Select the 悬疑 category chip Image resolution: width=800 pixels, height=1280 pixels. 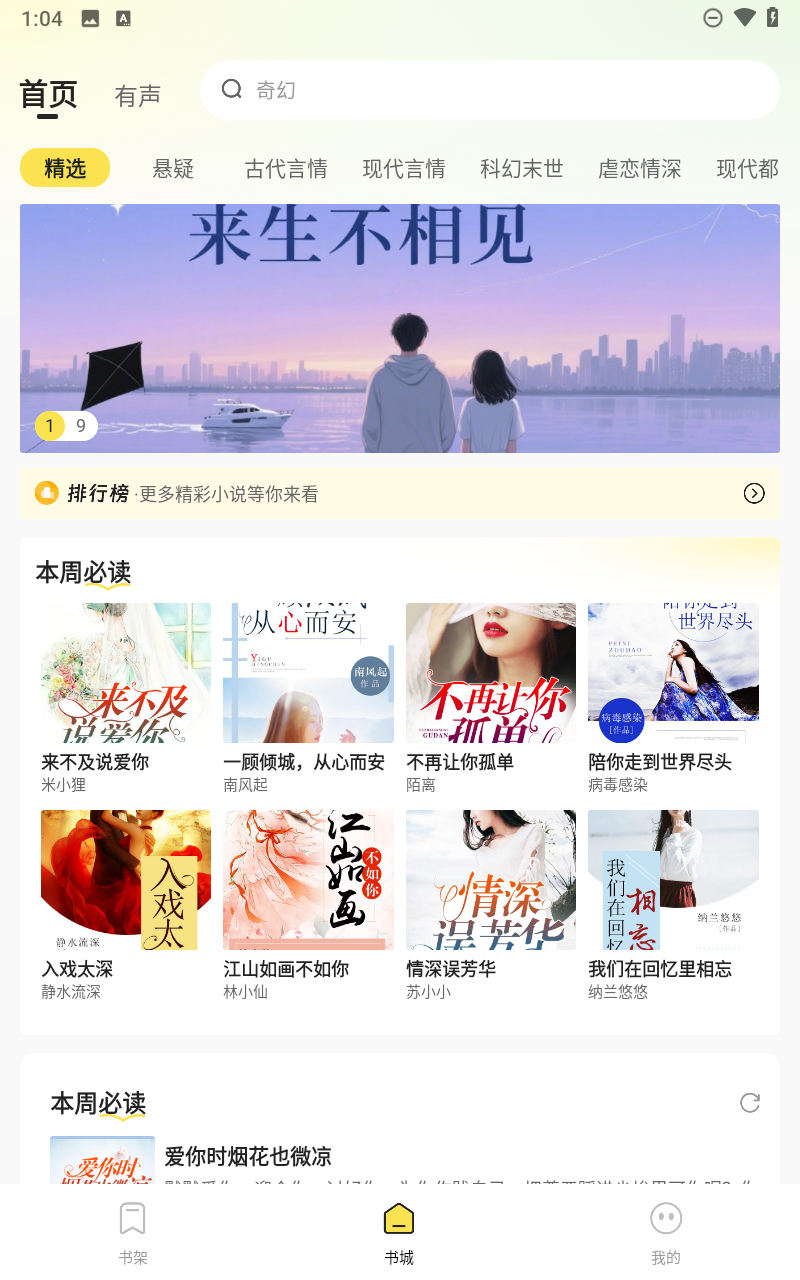click(173, 169)
